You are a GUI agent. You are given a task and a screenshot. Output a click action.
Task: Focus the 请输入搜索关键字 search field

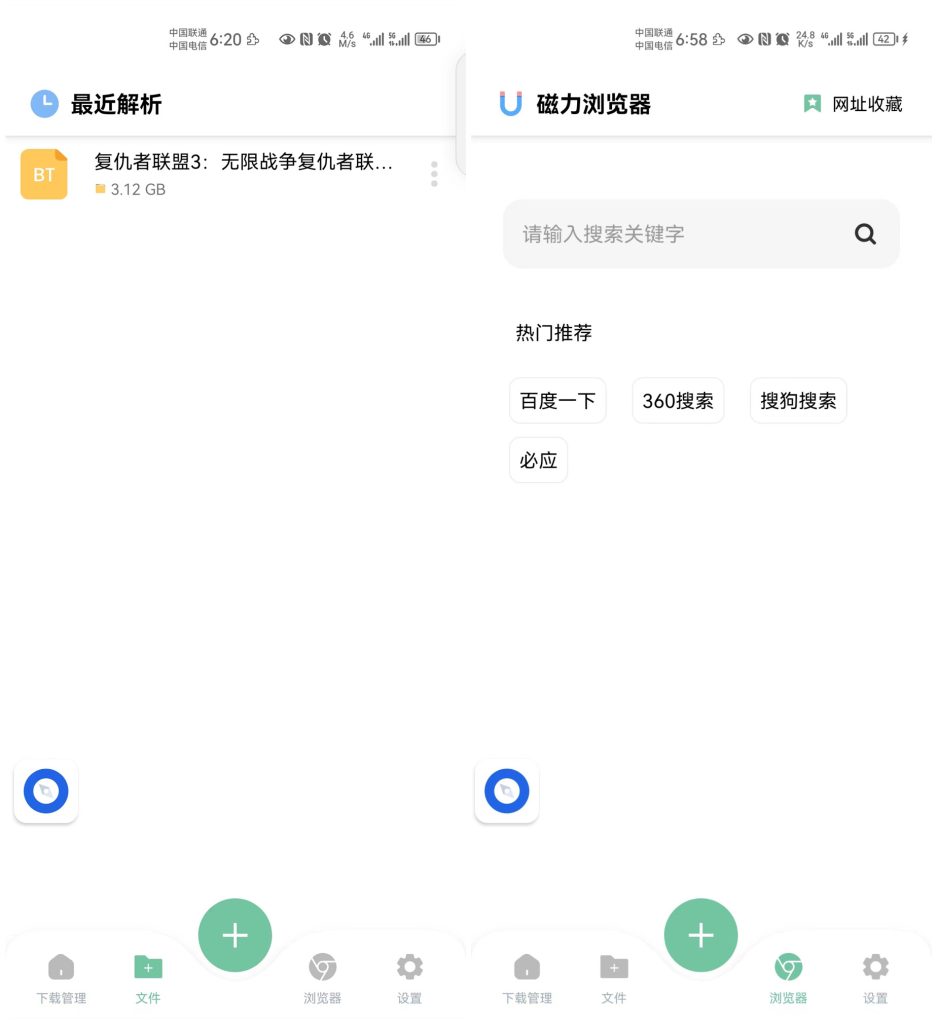coord(680,234)
